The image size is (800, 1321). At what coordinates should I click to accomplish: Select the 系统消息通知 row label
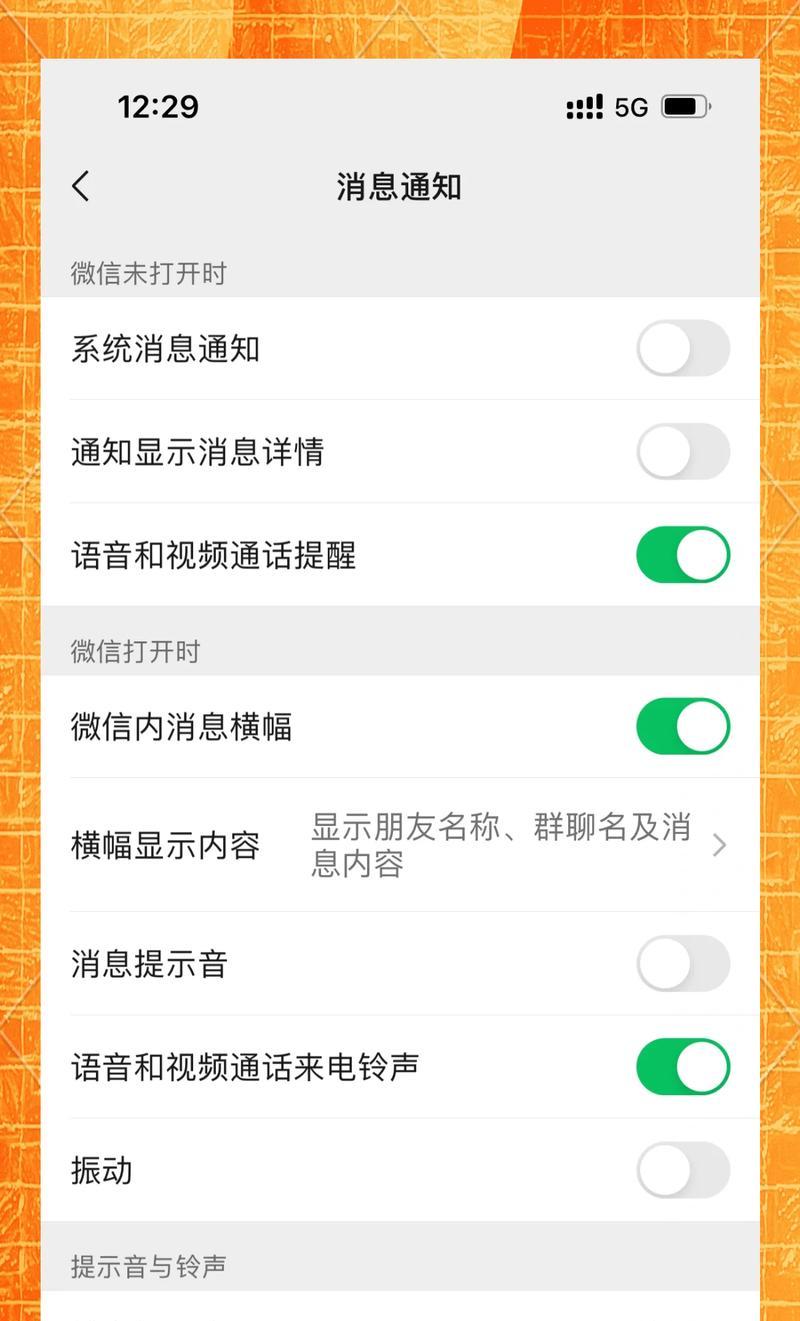coord(165,349)
